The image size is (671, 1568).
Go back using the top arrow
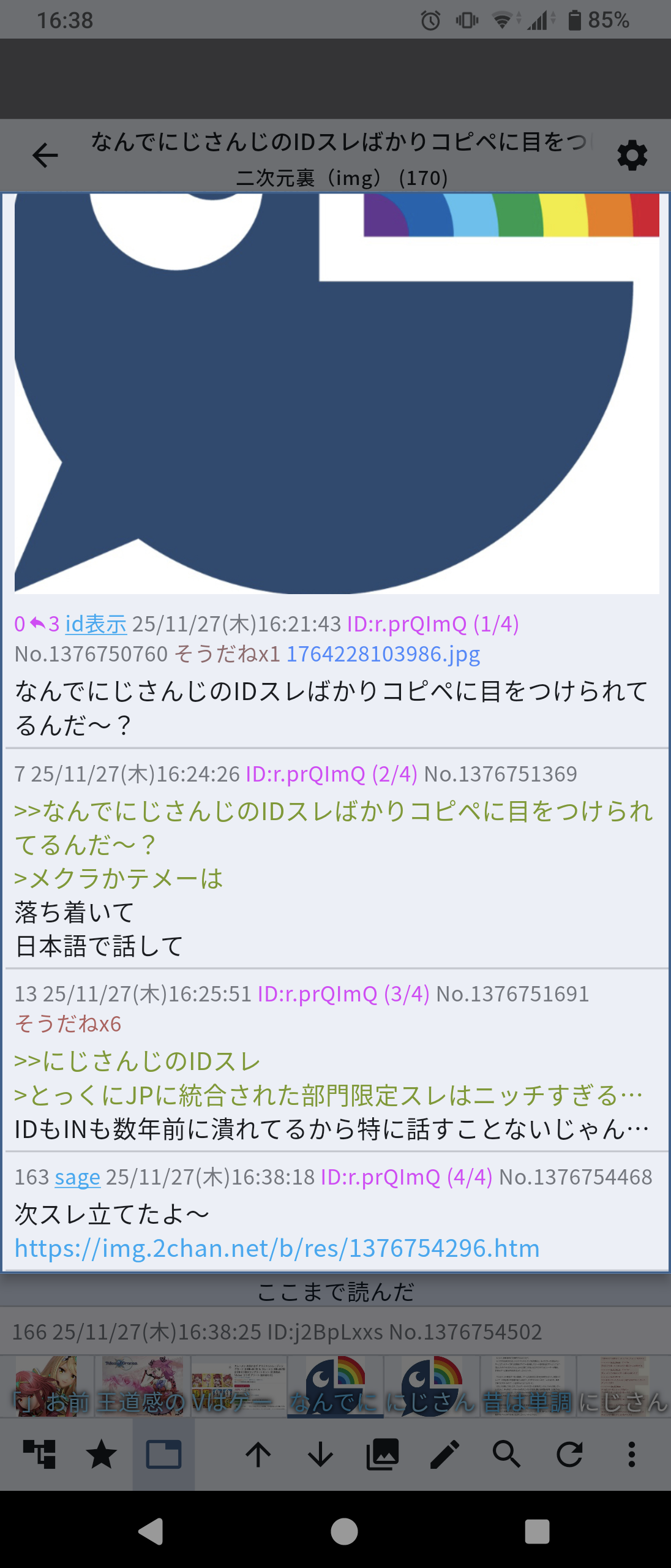point(45,156)
